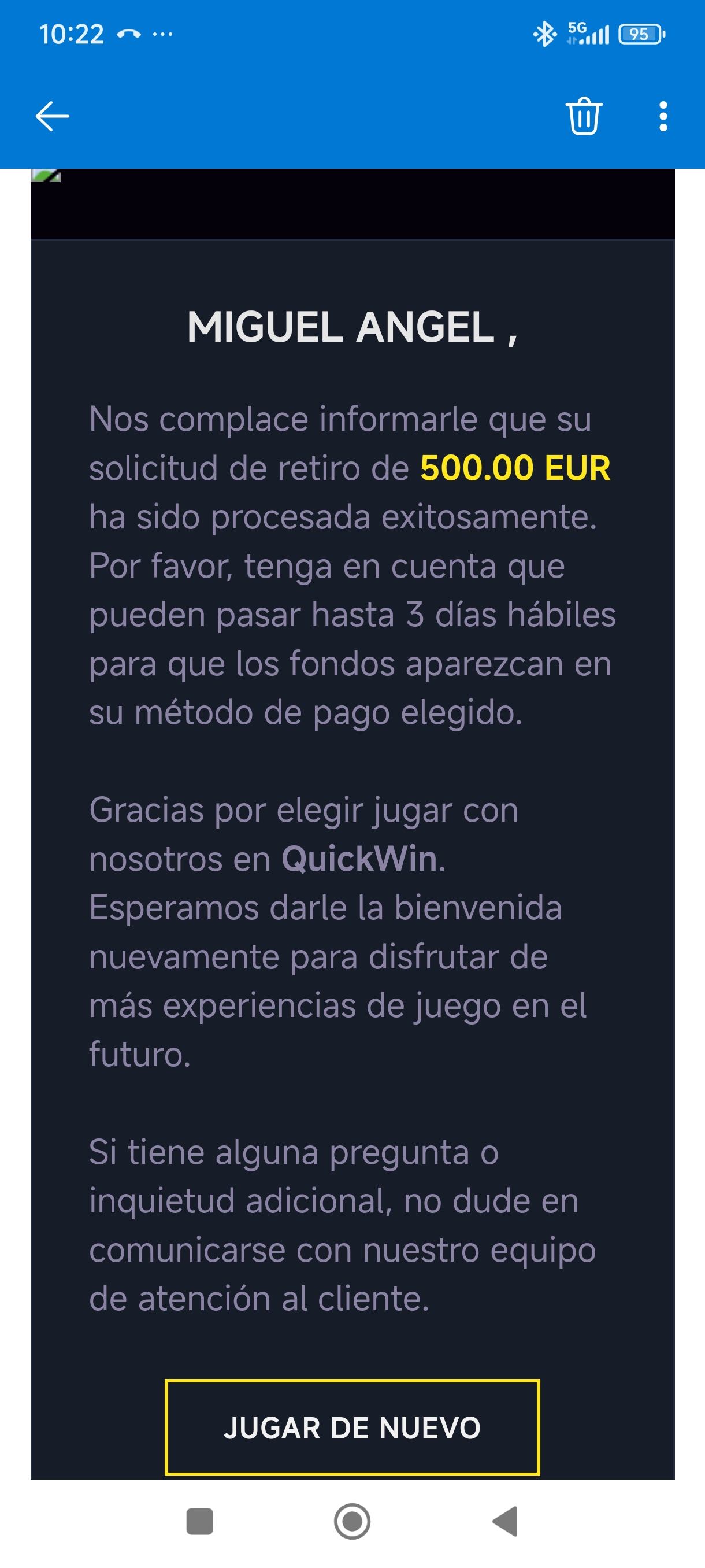Image resolution: width=705 pixels, height=1568 pixels.
Task: Open recent apps from the navigation bar
Action: coord(199,1521)
